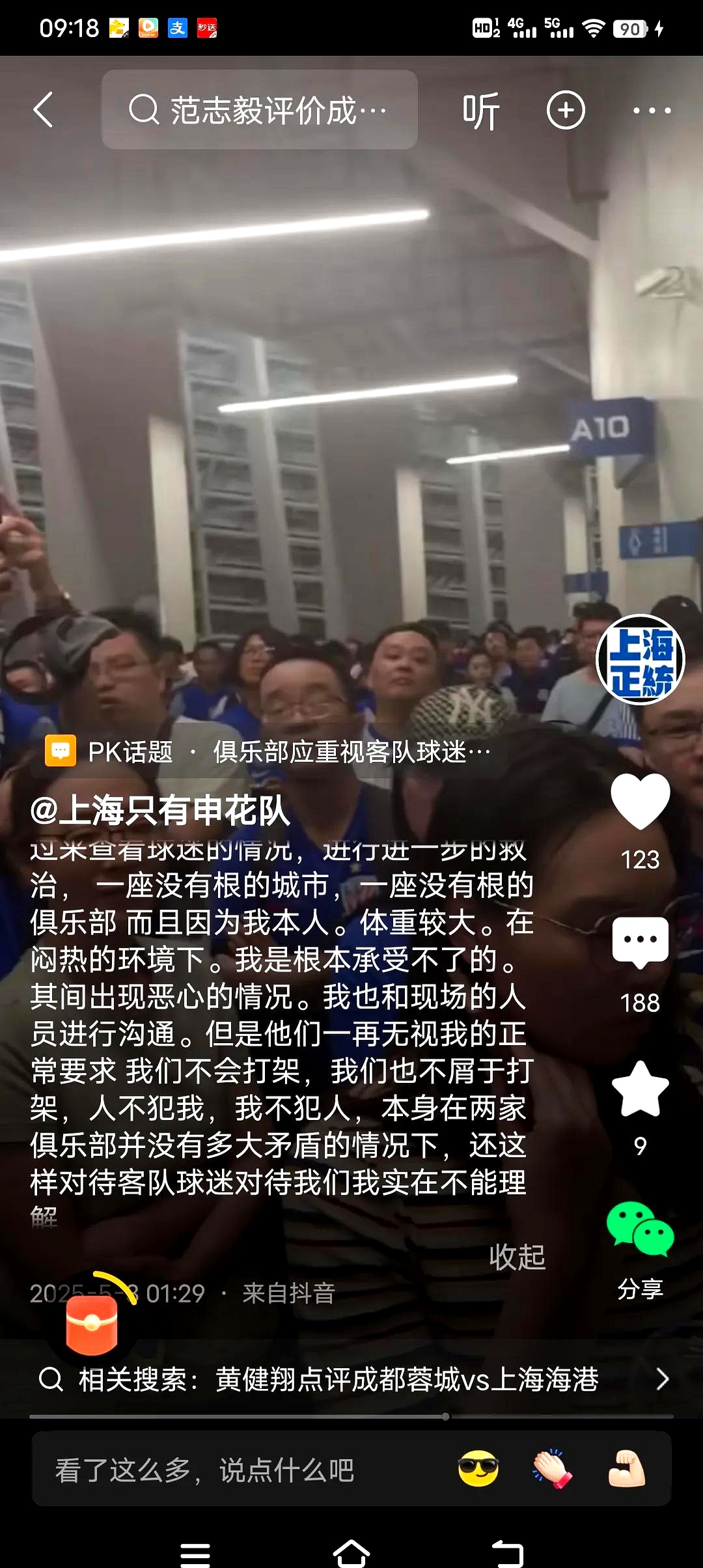Viewport: 703px width, 1568px height.
Task: Open the 上海正统 author avatar
Action: [x=641, y=660]
